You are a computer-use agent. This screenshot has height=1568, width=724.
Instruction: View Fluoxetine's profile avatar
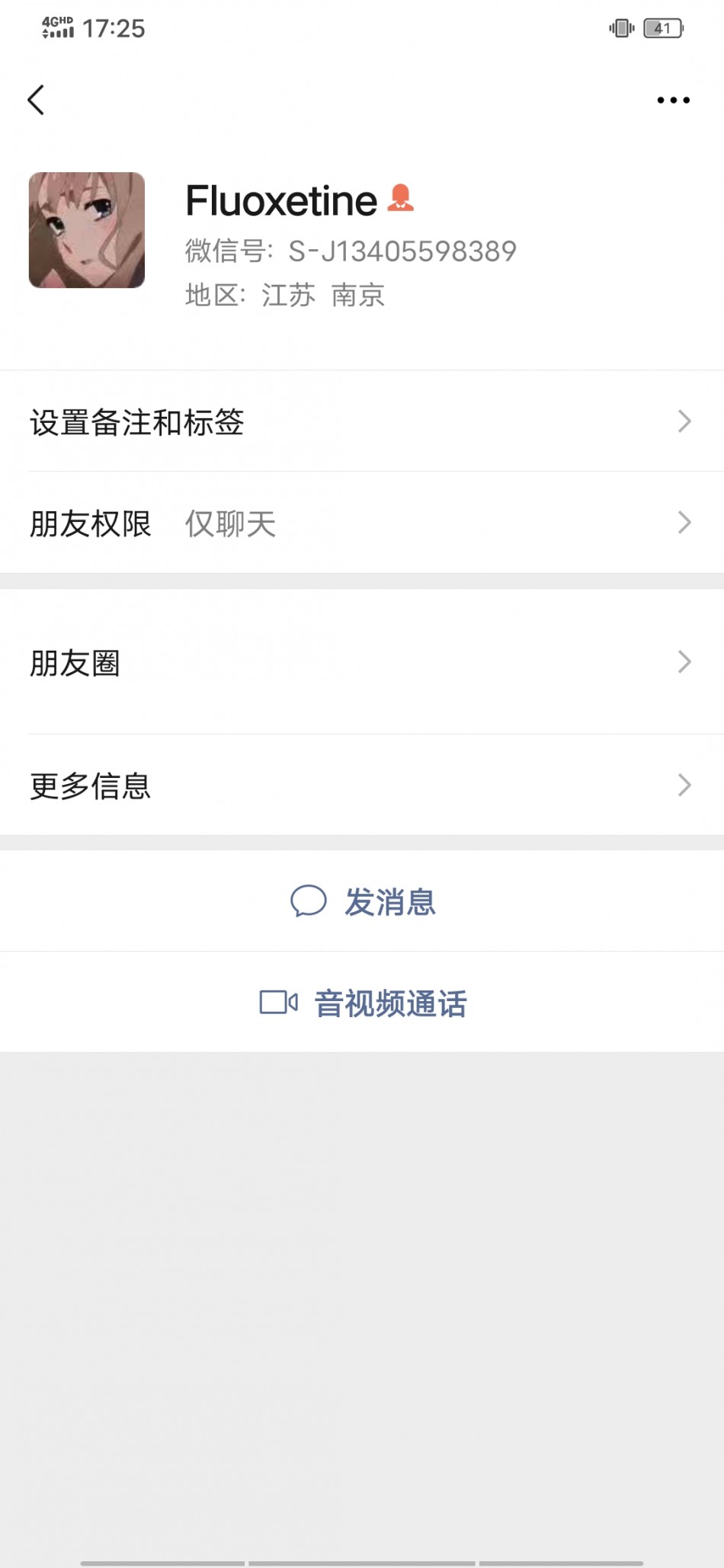[87, 230]
